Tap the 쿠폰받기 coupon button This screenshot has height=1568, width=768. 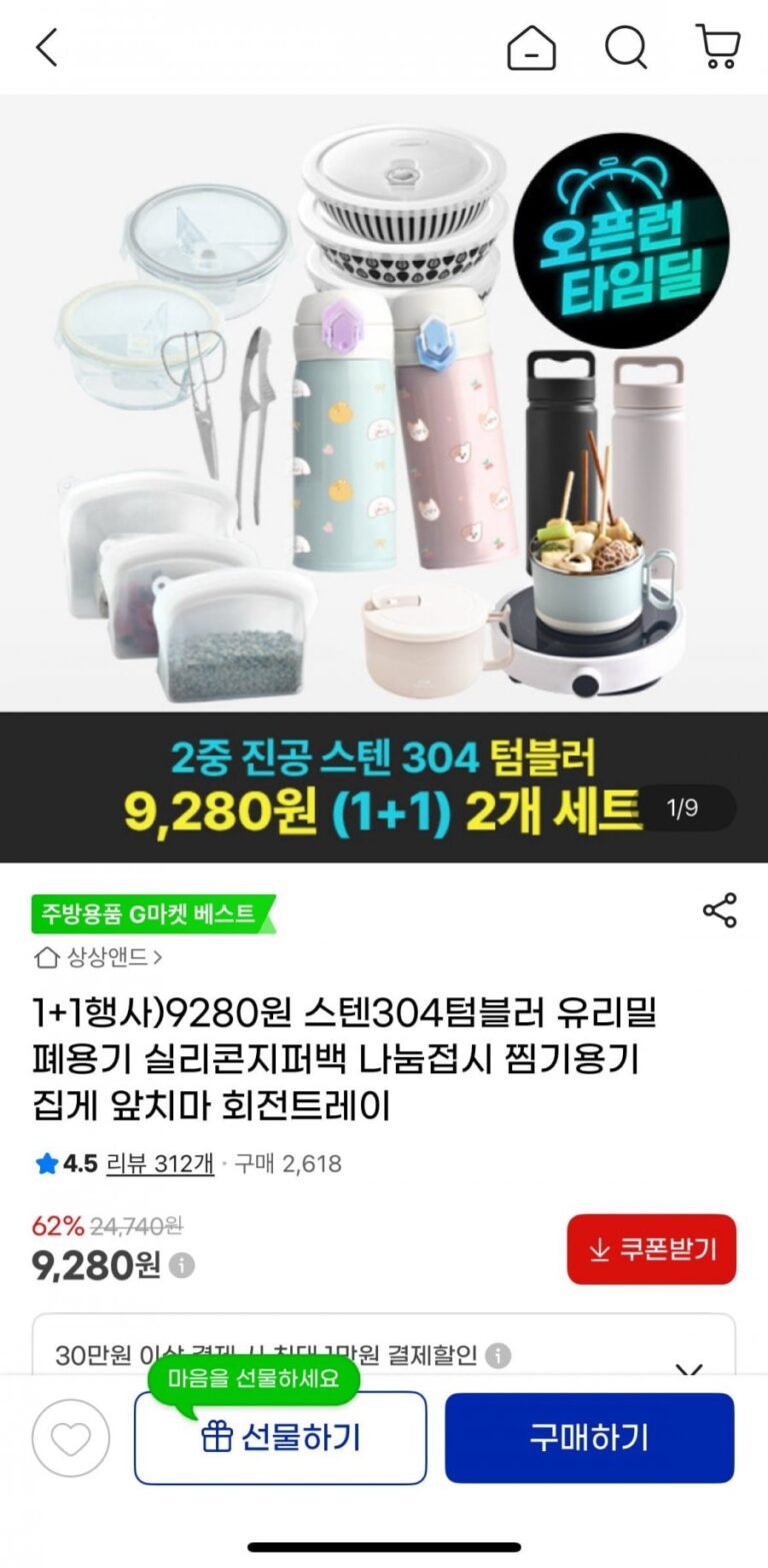coord(651,1249)
